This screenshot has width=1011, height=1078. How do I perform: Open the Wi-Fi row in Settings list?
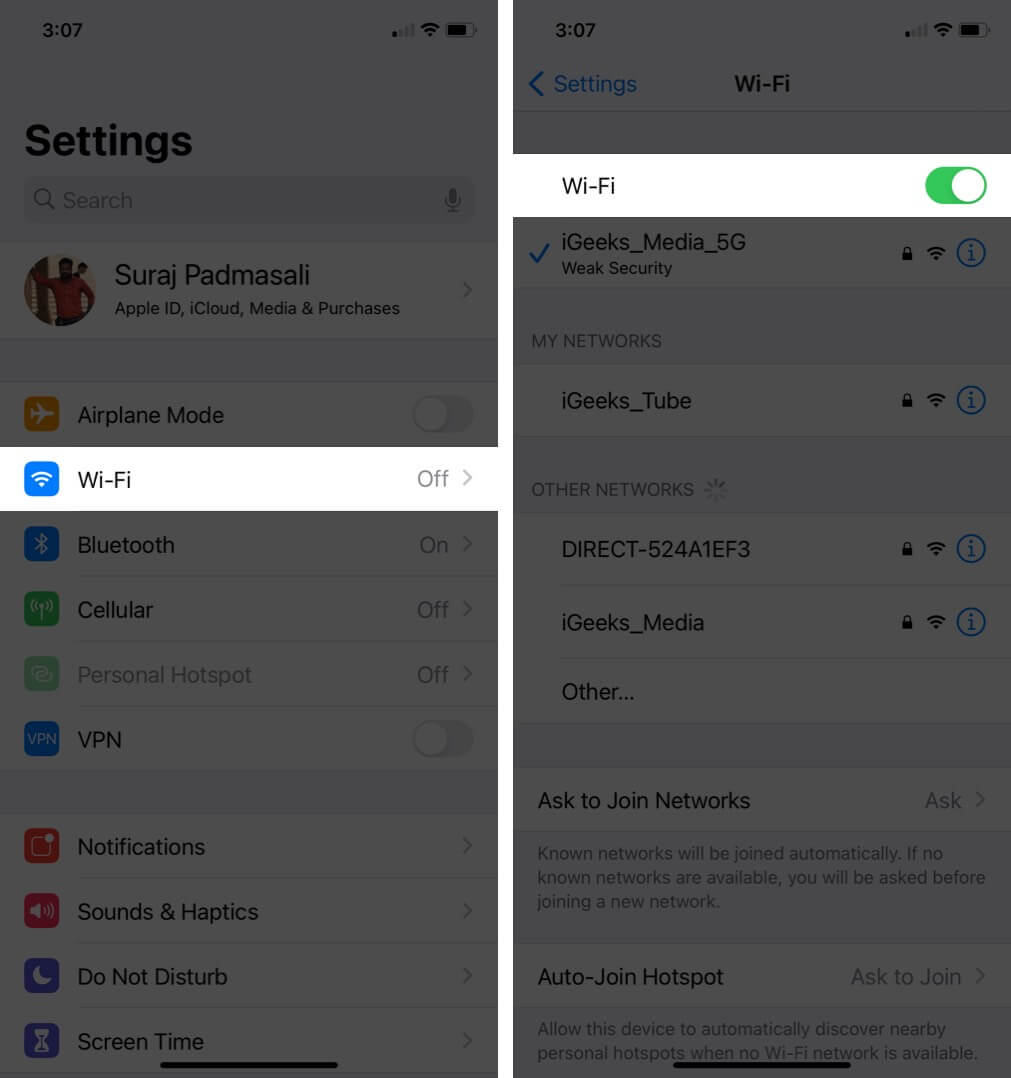(x=248, y=479)
